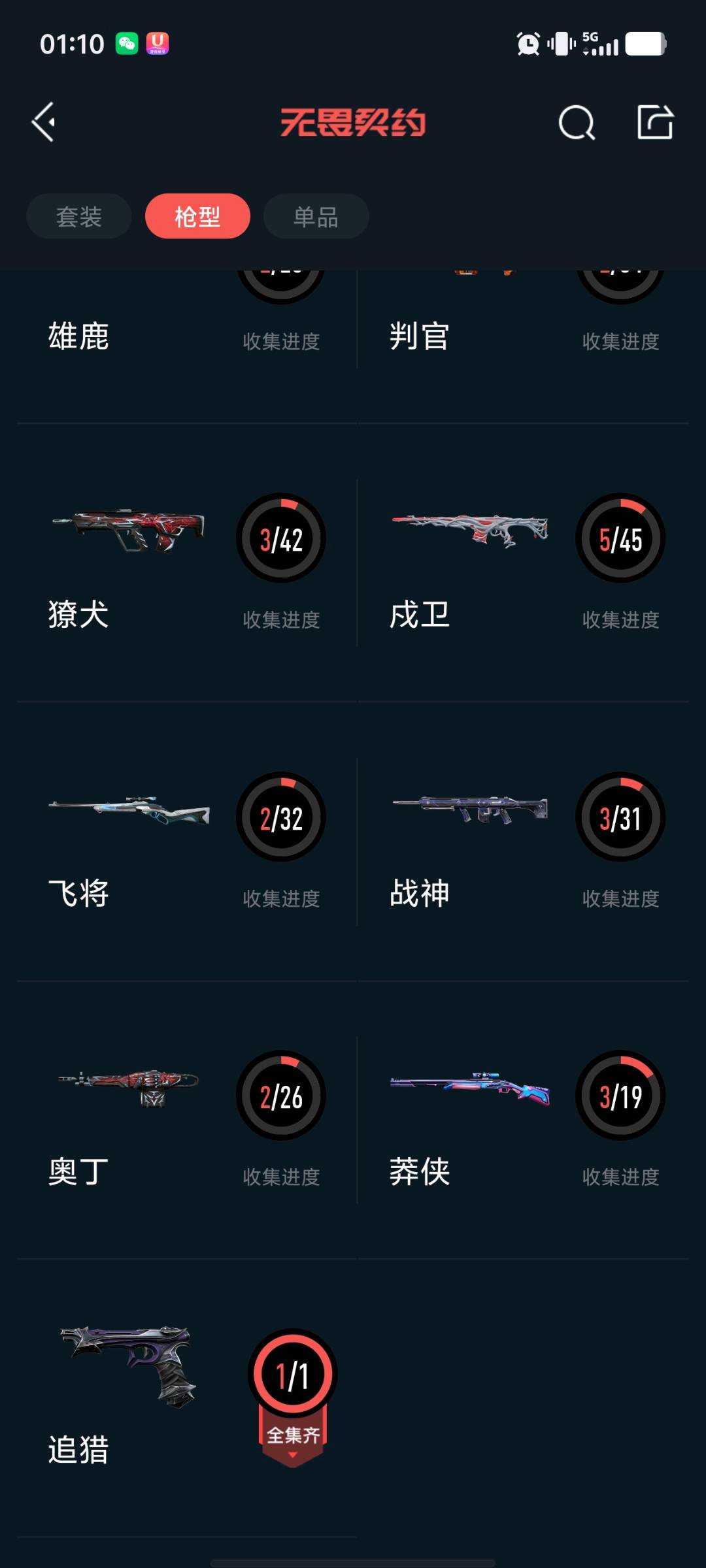View the 莽侠 weapon collection
Screen dimensions: 706x1568
523,1119
